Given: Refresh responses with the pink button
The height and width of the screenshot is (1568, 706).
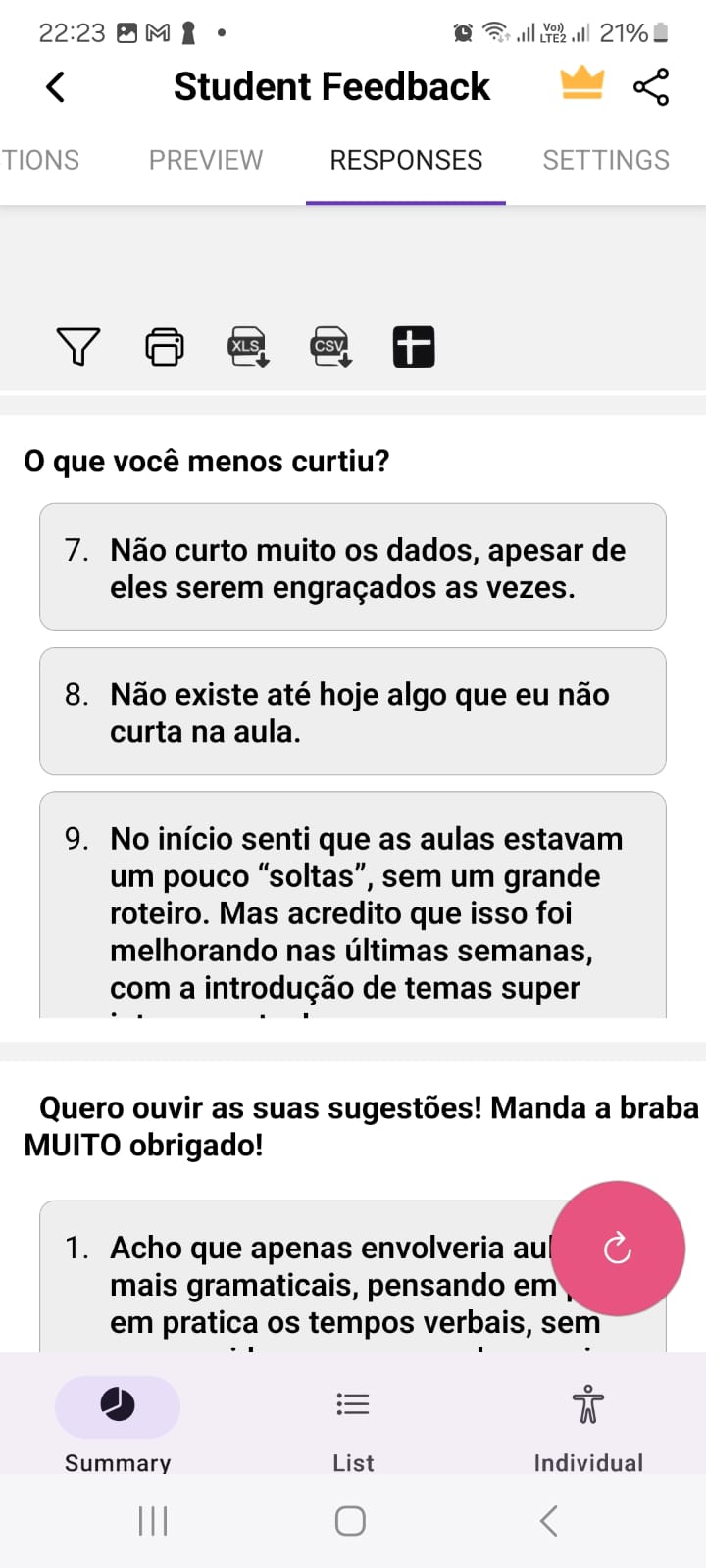Looking at the screenshot, I should point(617,1248).
